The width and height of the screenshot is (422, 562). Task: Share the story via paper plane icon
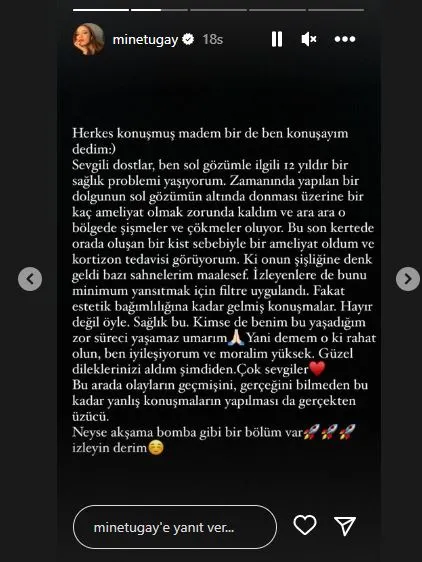coord(345,526)
